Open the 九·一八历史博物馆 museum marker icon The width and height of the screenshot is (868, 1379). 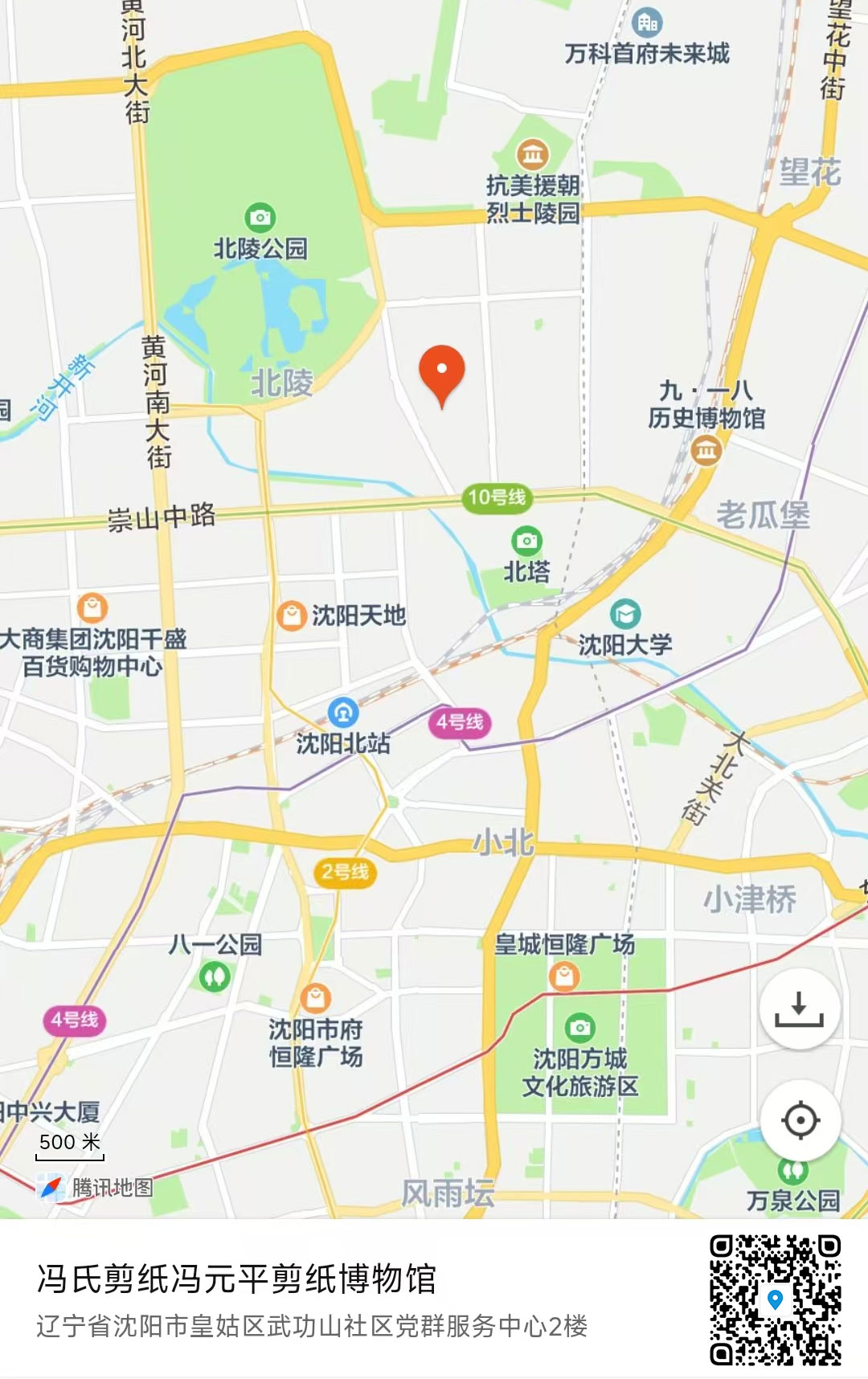pyautogui.click(x=706, y=452)
